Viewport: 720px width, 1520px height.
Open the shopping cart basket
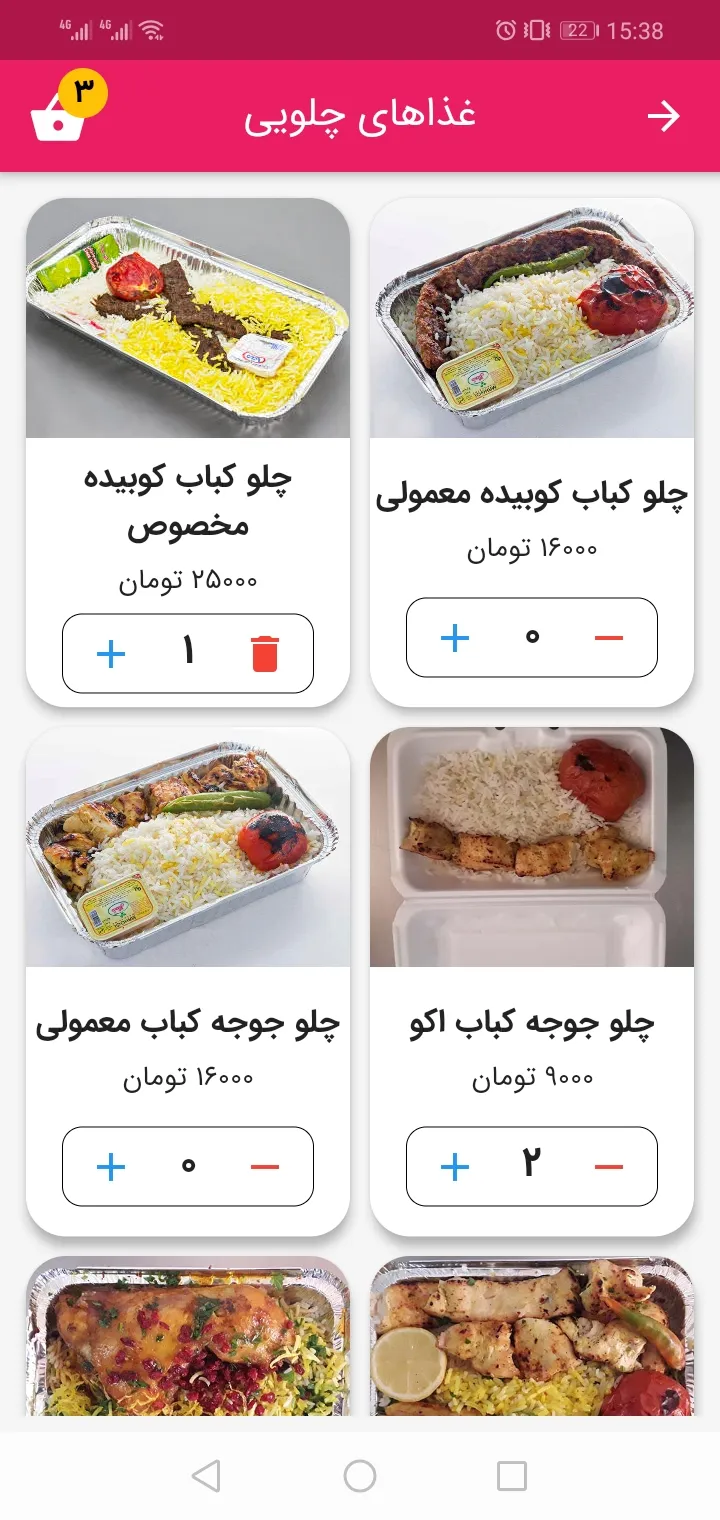[x=60, y=118]
